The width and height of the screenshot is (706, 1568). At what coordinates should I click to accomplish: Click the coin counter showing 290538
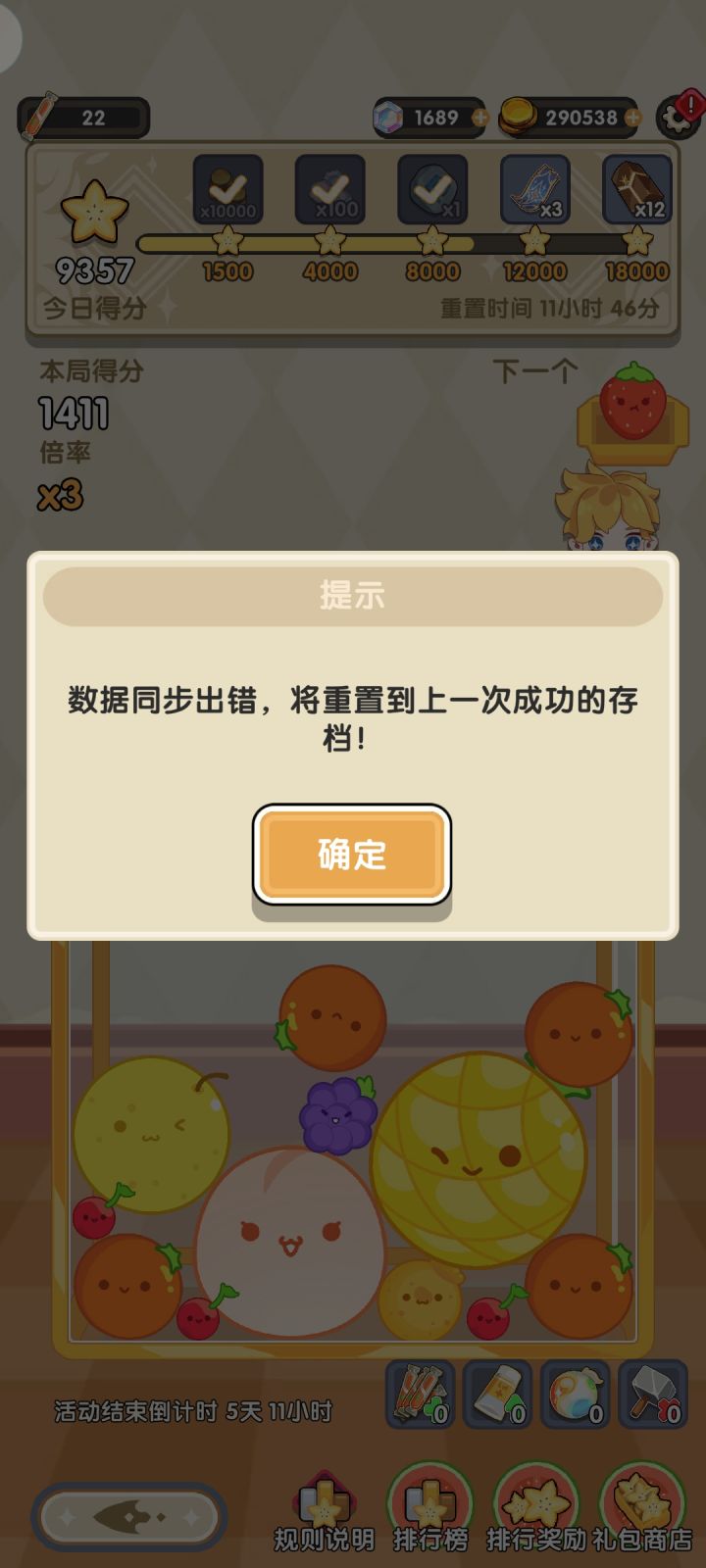[567, 116]
